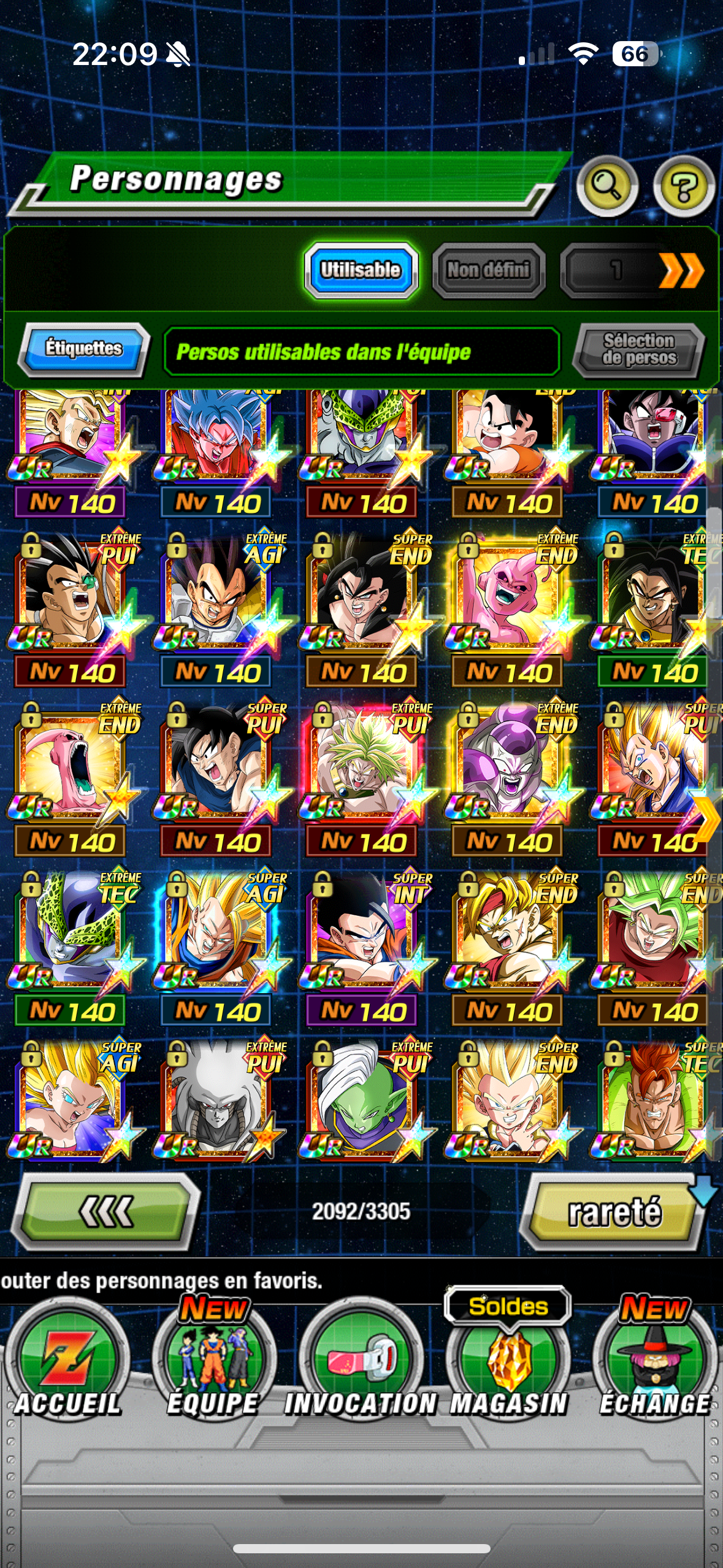The height and width of the screenshot is (1568, 723).
Task: Go back with the green arrows button
Action: (107, 1211)
